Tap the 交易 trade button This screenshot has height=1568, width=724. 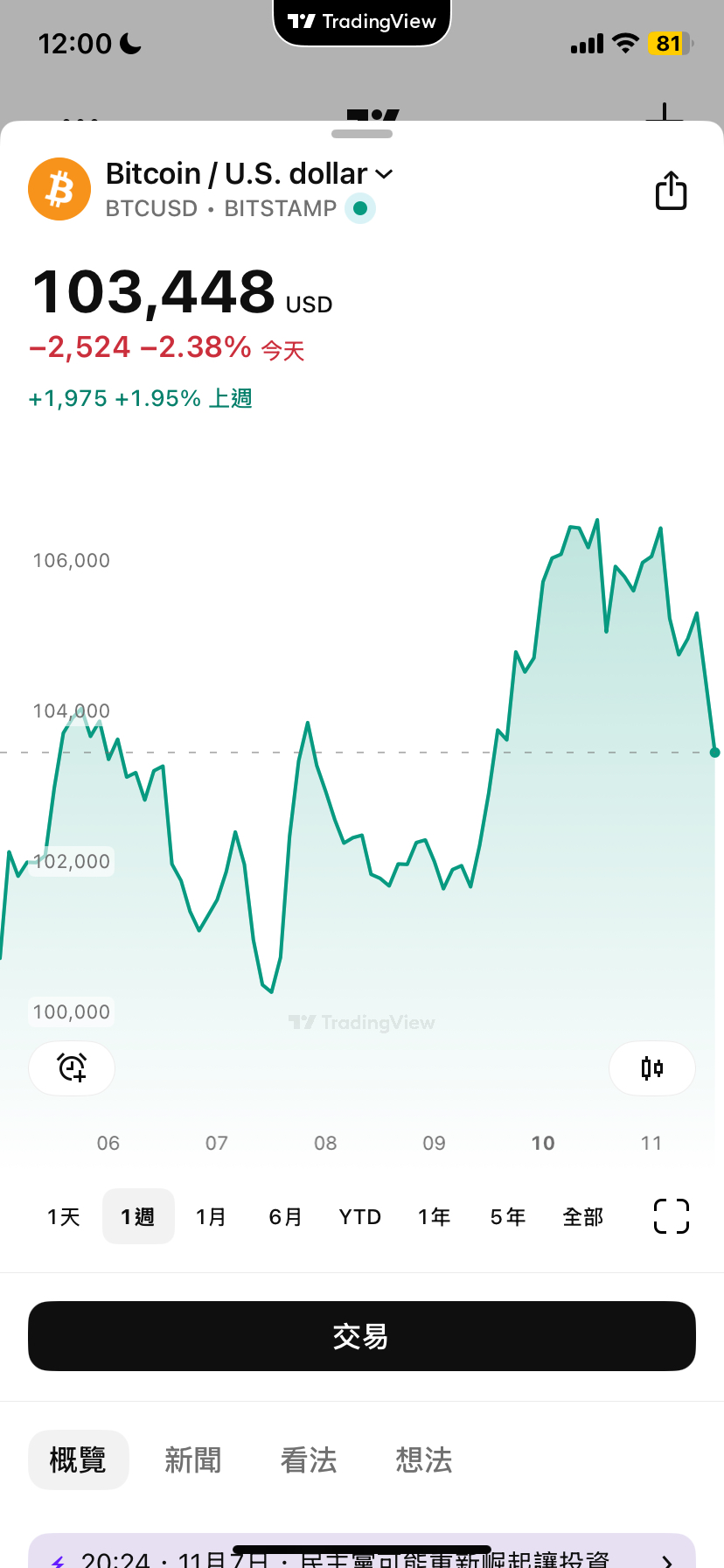362,1336
